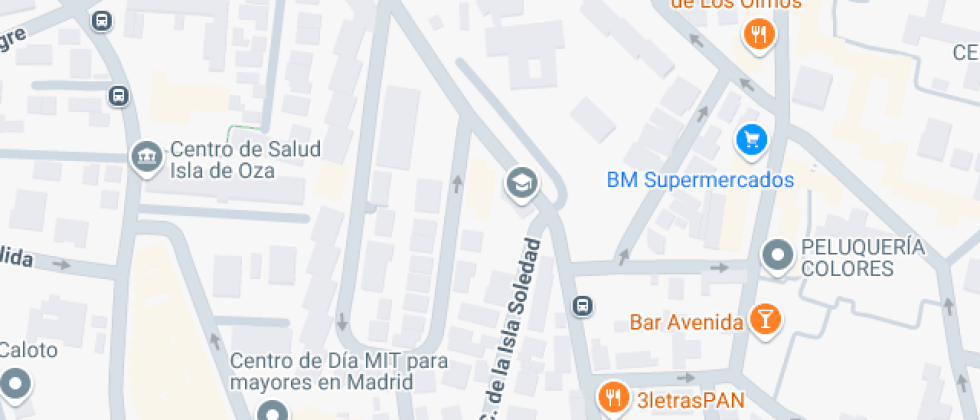This screenshot has height=420, width=980.
Task: Open Bar Avenida cocktail pin
Action: 765,320
